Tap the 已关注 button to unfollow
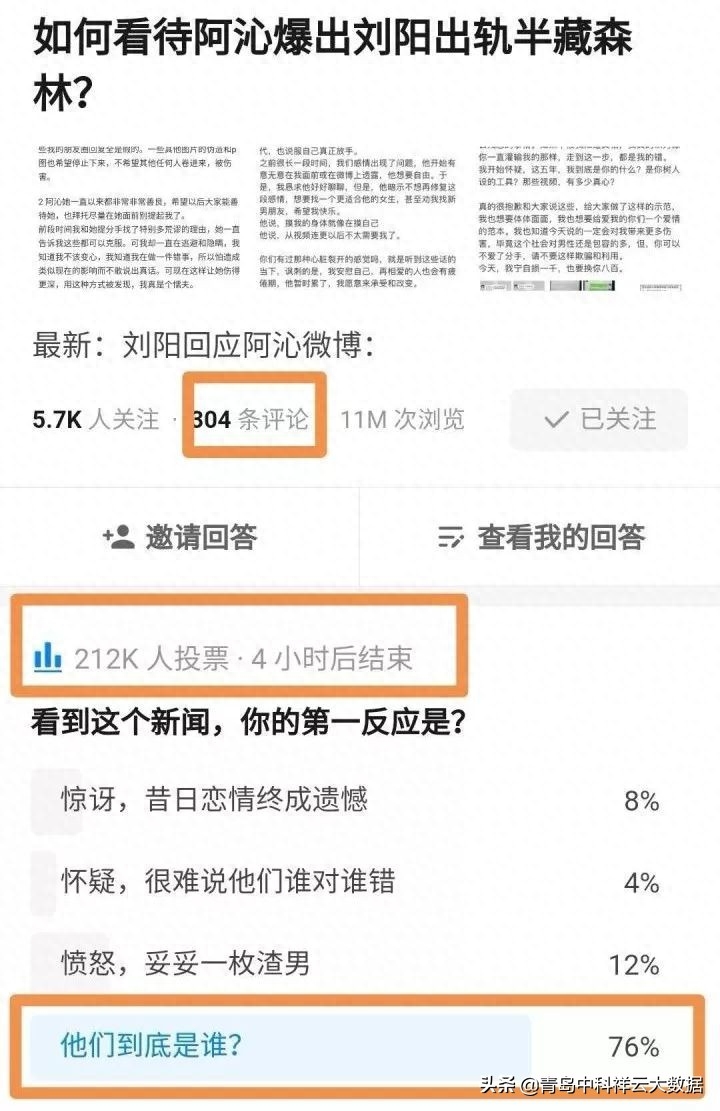This screenshot has height=1111, width=720. [x=598, y=418]
